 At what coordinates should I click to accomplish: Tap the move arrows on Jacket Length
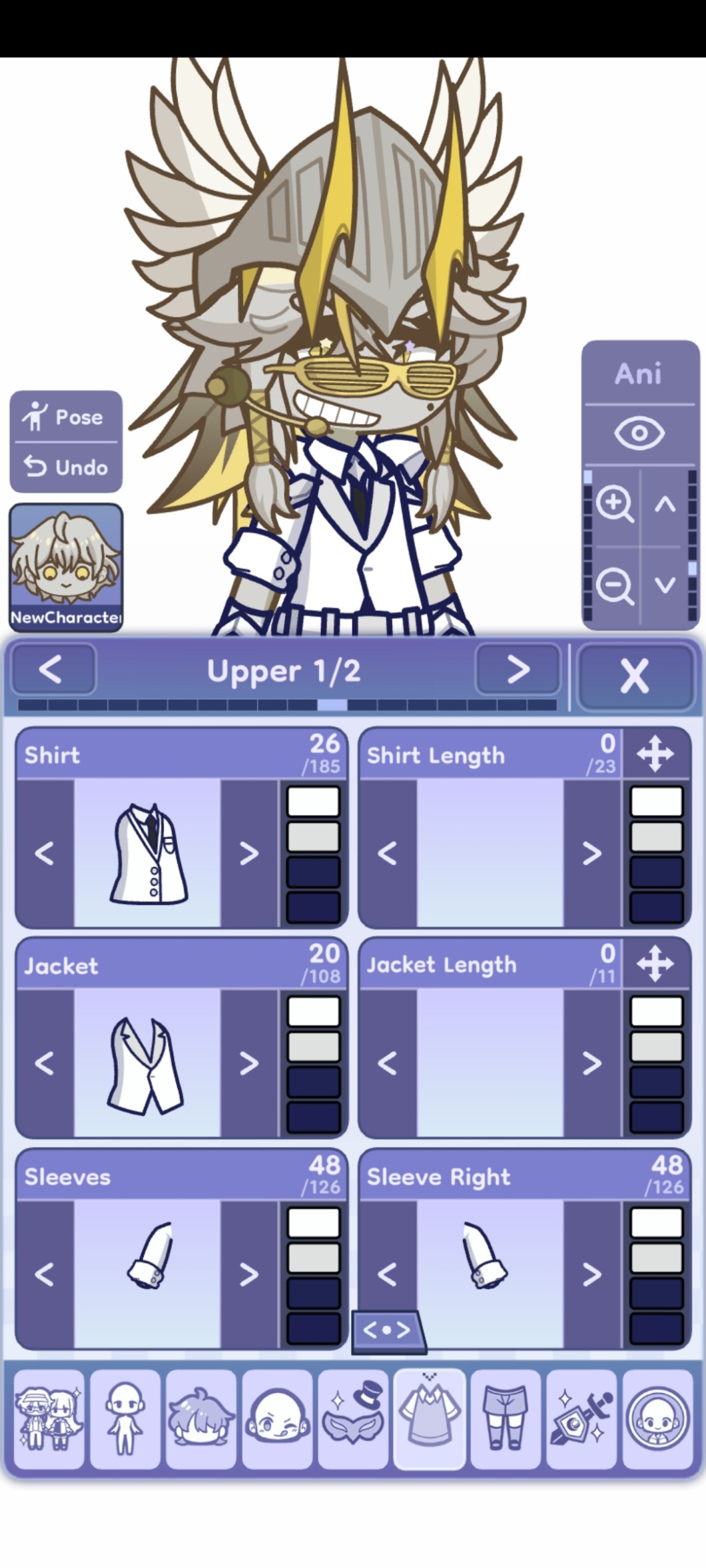click(x=655, y=963)
